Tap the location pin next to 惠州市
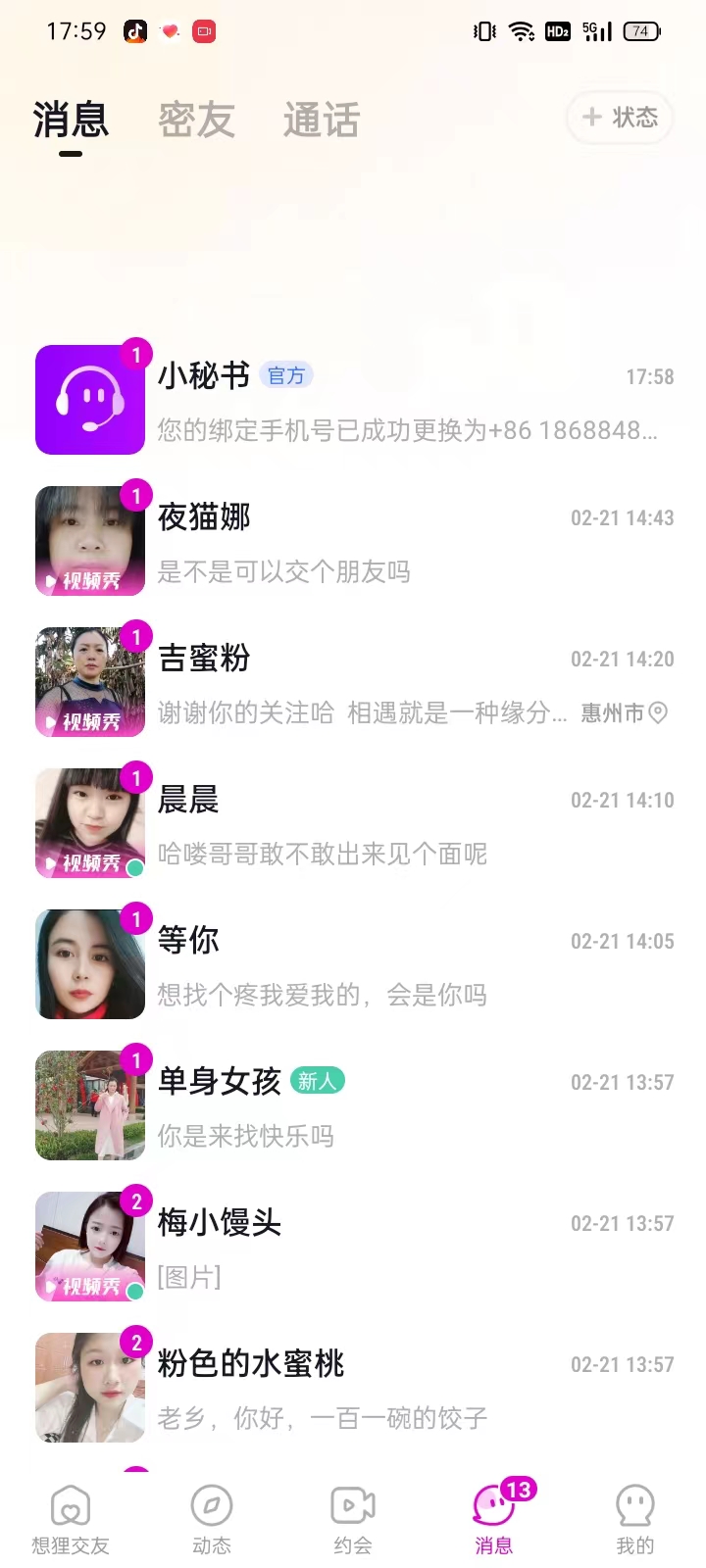 [659, 713]
